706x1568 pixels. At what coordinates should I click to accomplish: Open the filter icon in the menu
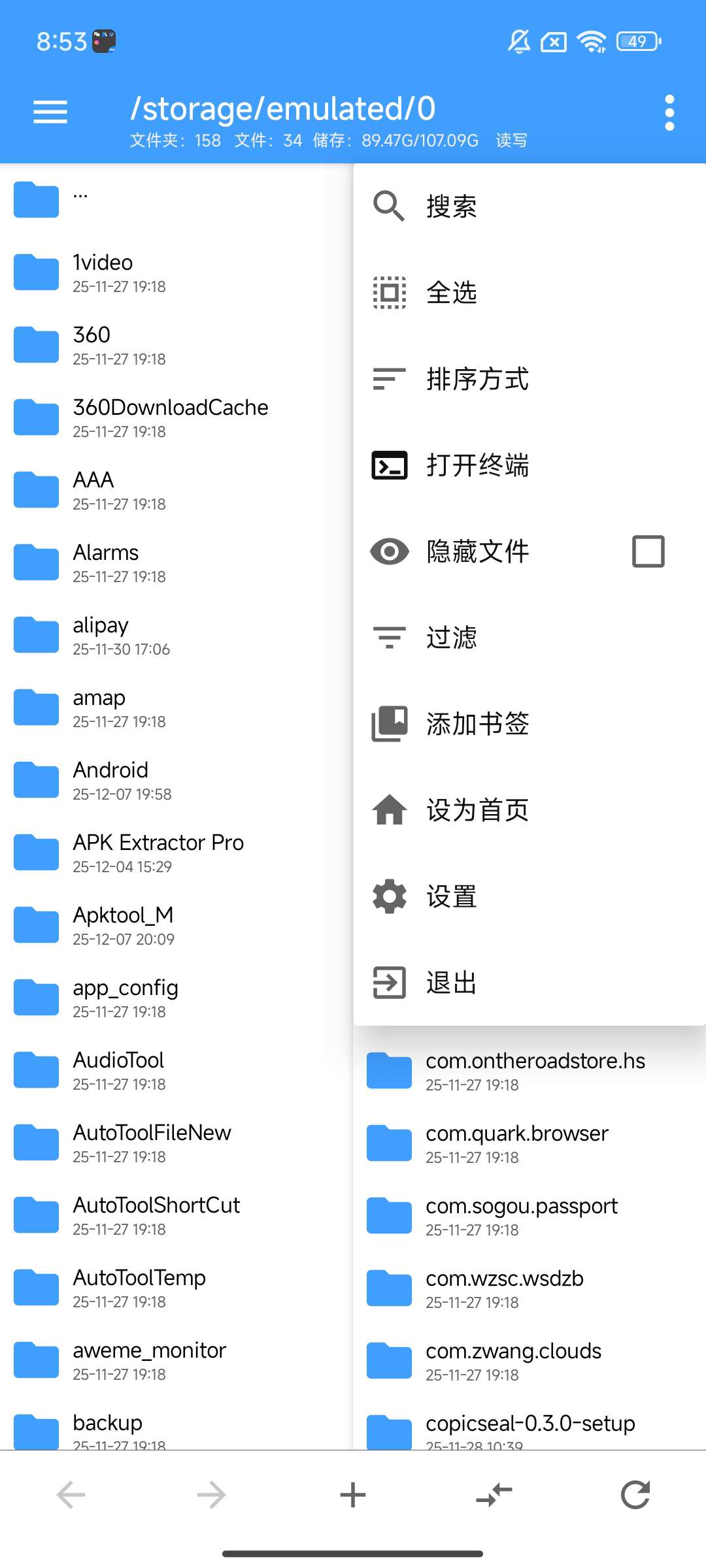(x=388, y=636)
